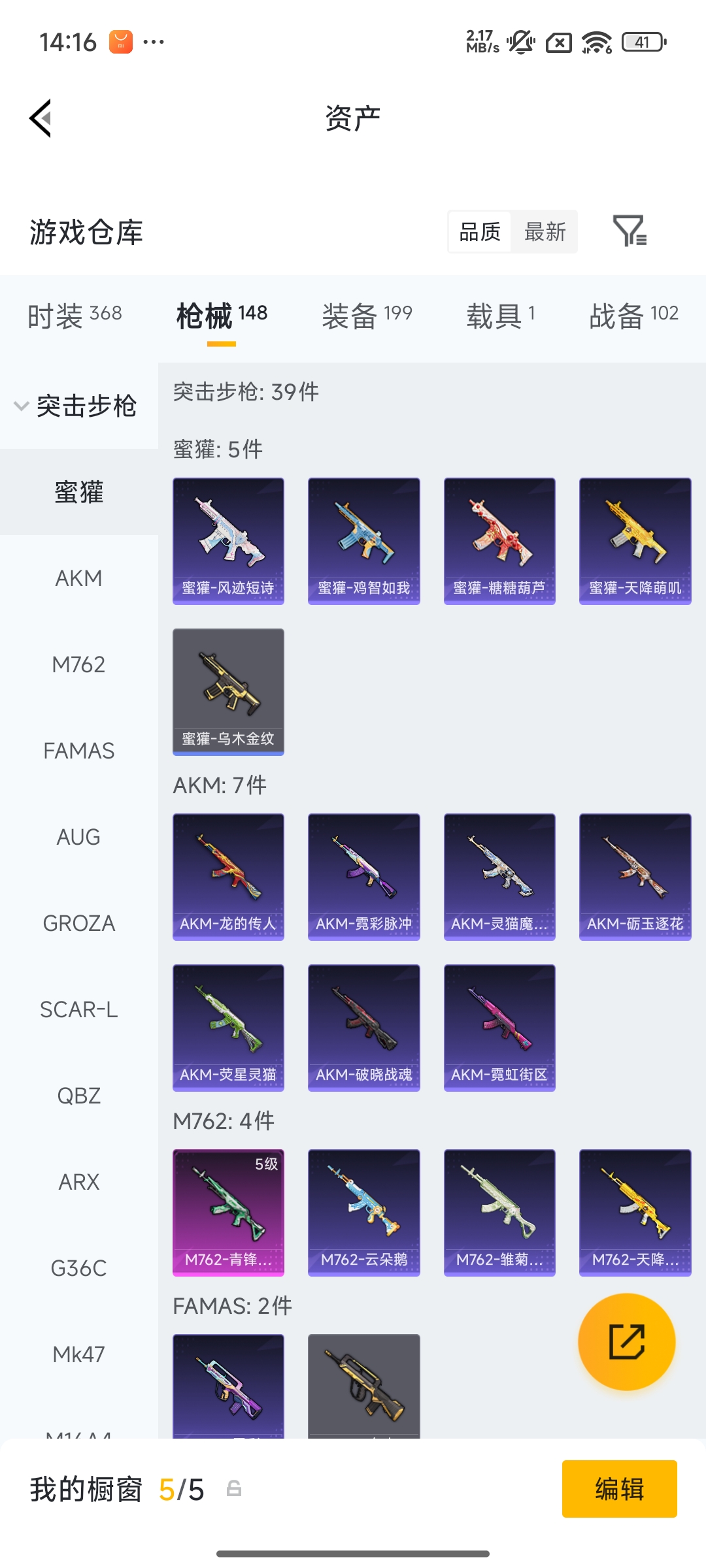Viewport: 706px width, 1568px height.
Task: Switch to the 时装 tab
Action: [75, 316]
